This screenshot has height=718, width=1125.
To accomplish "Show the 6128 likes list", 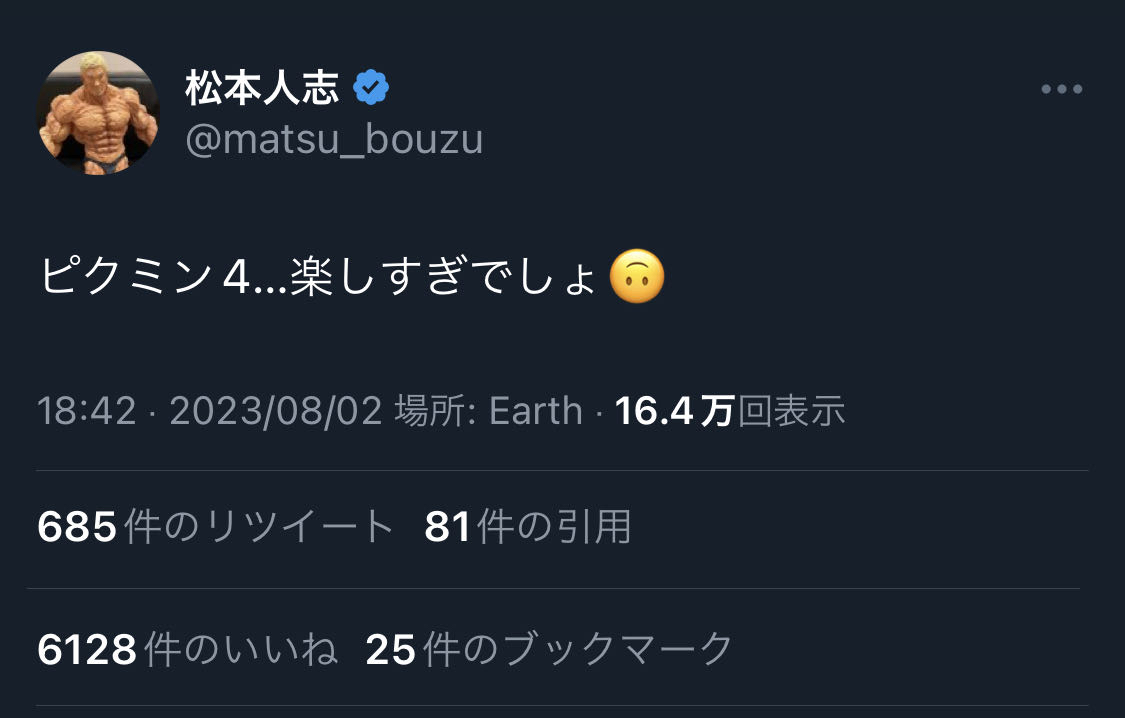I will (x=187, y=649).
